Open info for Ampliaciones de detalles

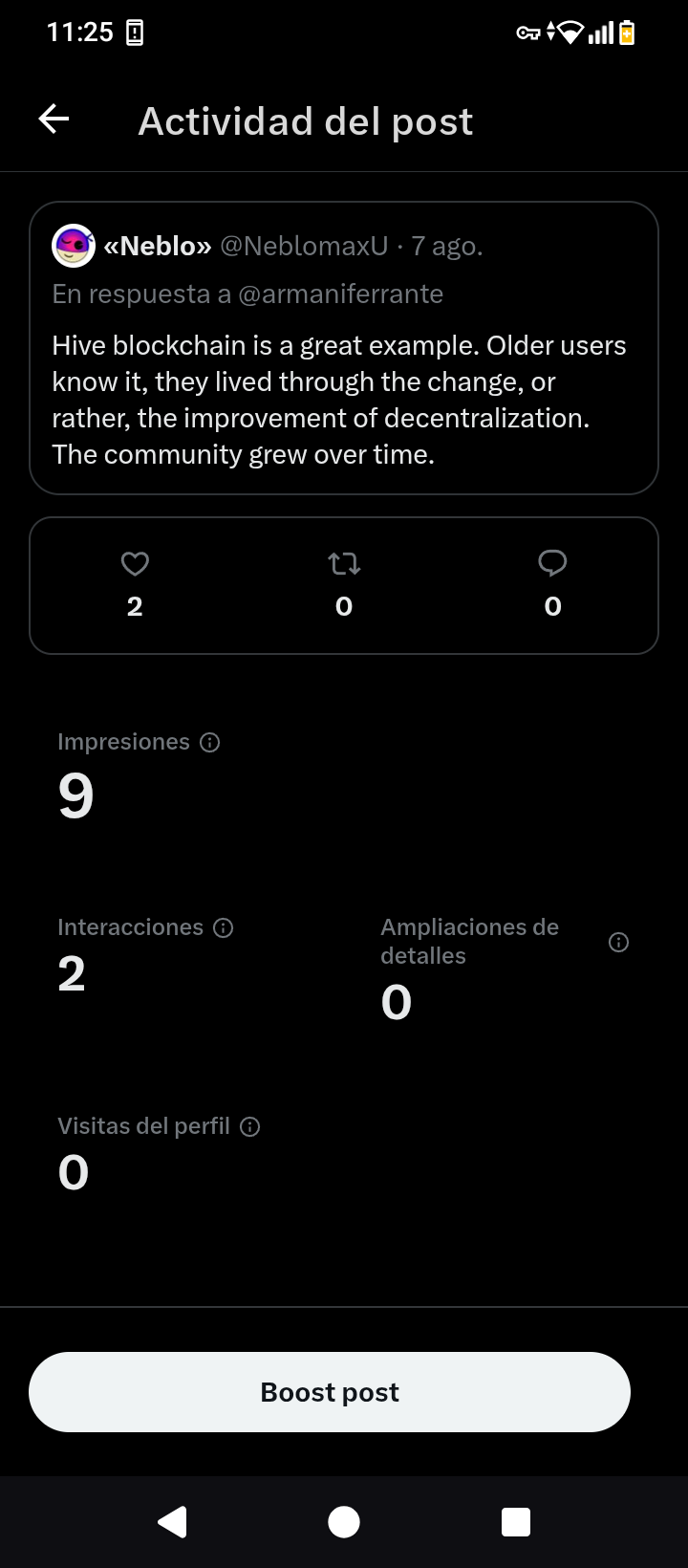[x=619, y=943]
